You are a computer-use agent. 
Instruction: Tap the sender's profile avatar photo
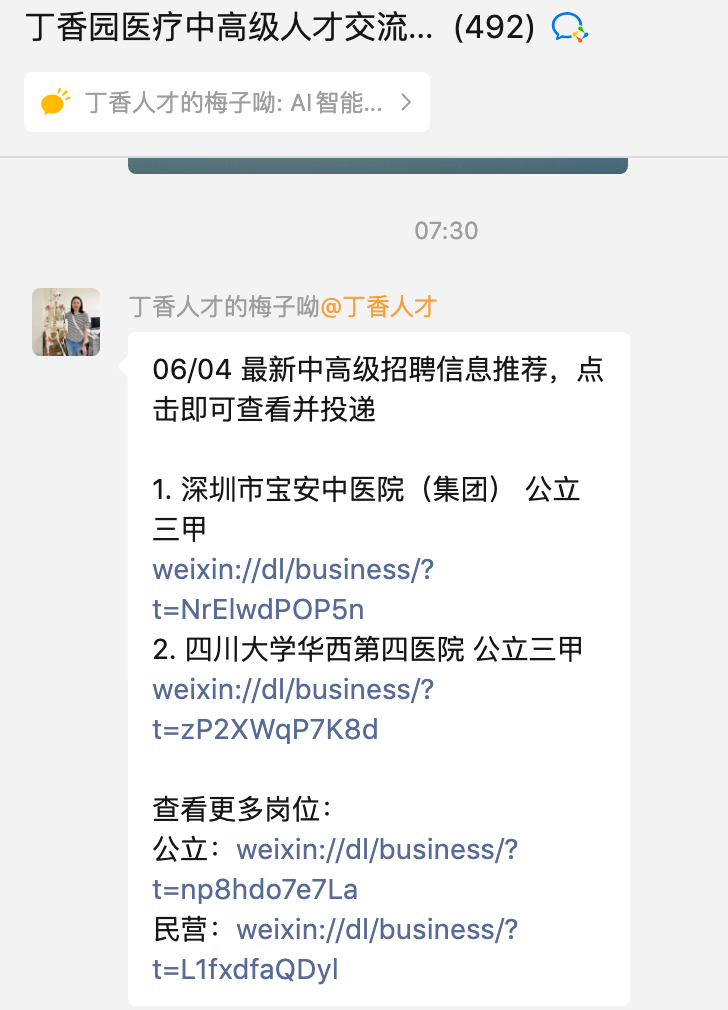click(65, 321)
